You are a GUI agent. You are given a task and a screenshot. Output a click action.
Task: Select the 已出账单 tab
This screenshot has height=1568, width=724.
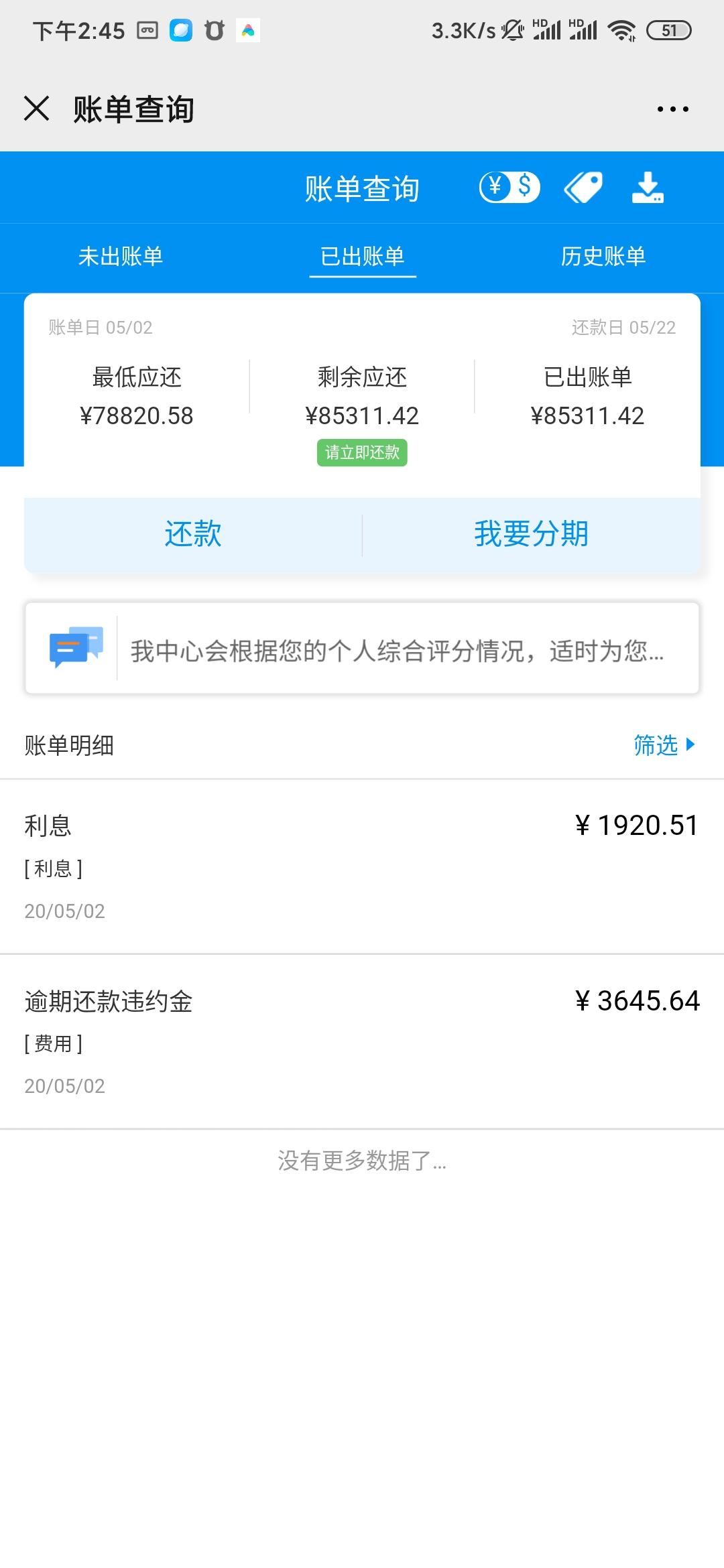coord(363,257)
